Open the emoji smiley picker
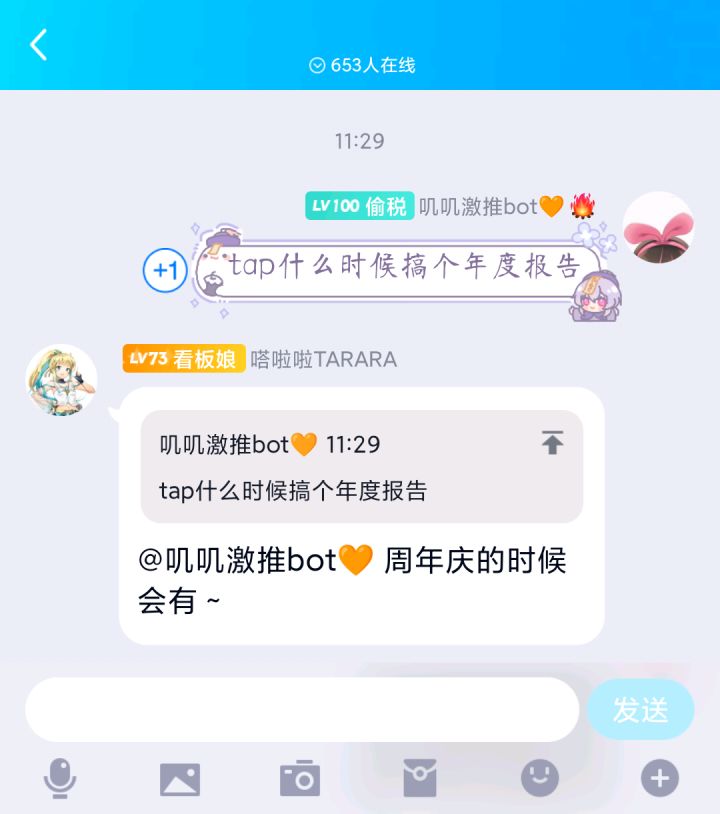This screenshot has height=814, width=720. coord(539,777)
